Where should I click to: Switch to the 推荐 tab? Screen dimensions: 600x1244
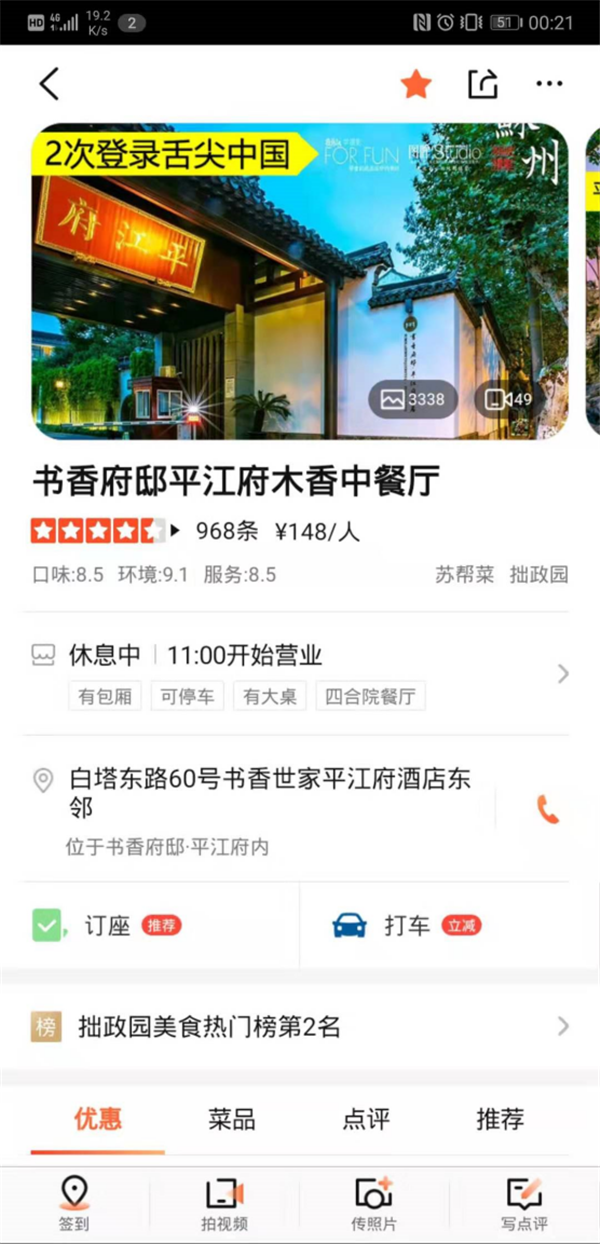click(x=500, y=1119)
